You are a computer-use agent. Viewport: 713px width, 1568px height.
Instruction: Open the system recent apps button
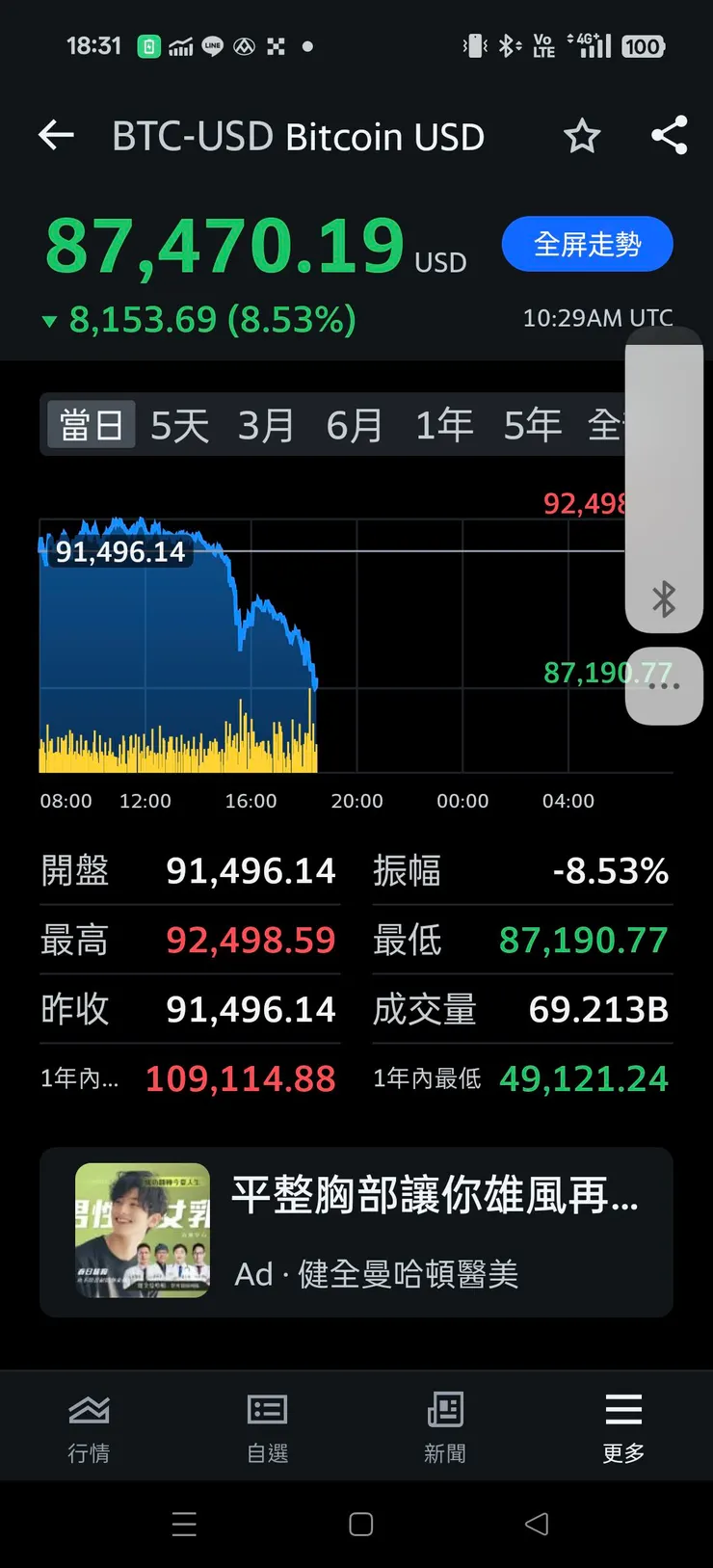tap(184, 1524)
